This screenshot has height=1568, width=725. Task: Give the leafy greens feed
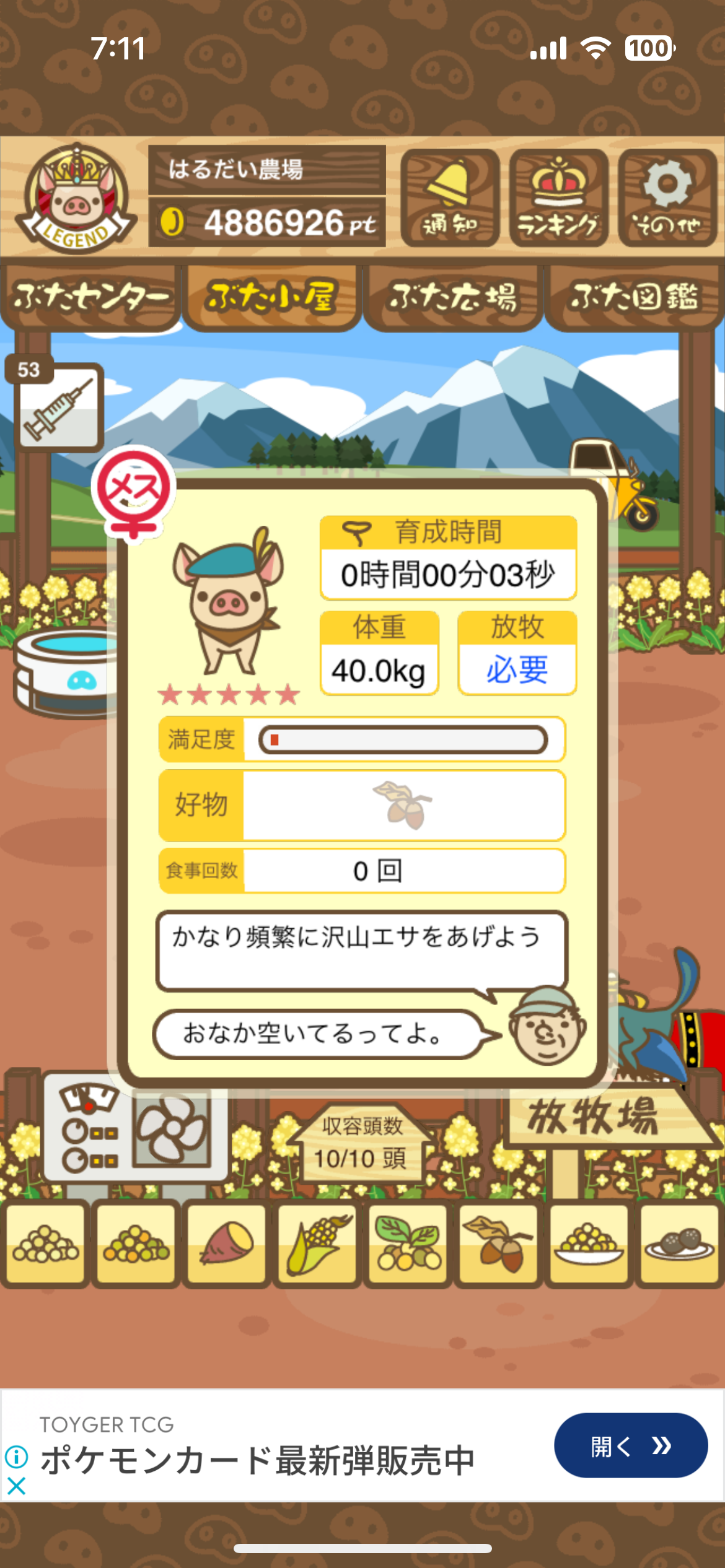[x=408, y=1244]
